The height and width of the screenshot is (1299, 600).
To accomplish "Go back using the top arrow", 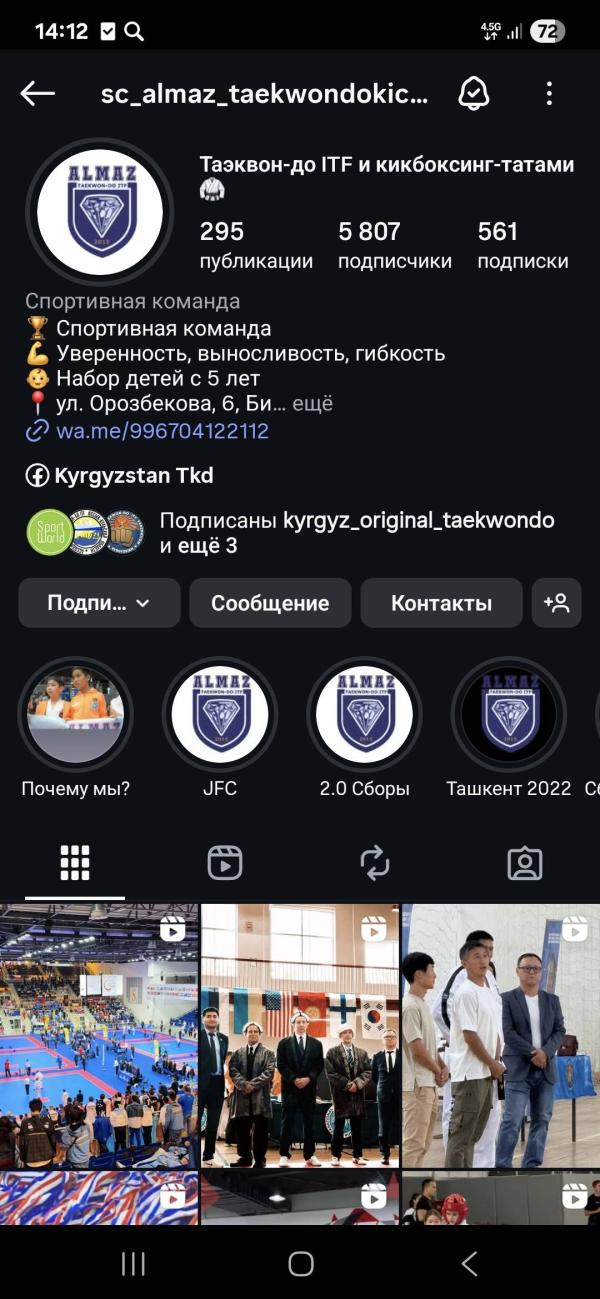I will coord(37,94).
